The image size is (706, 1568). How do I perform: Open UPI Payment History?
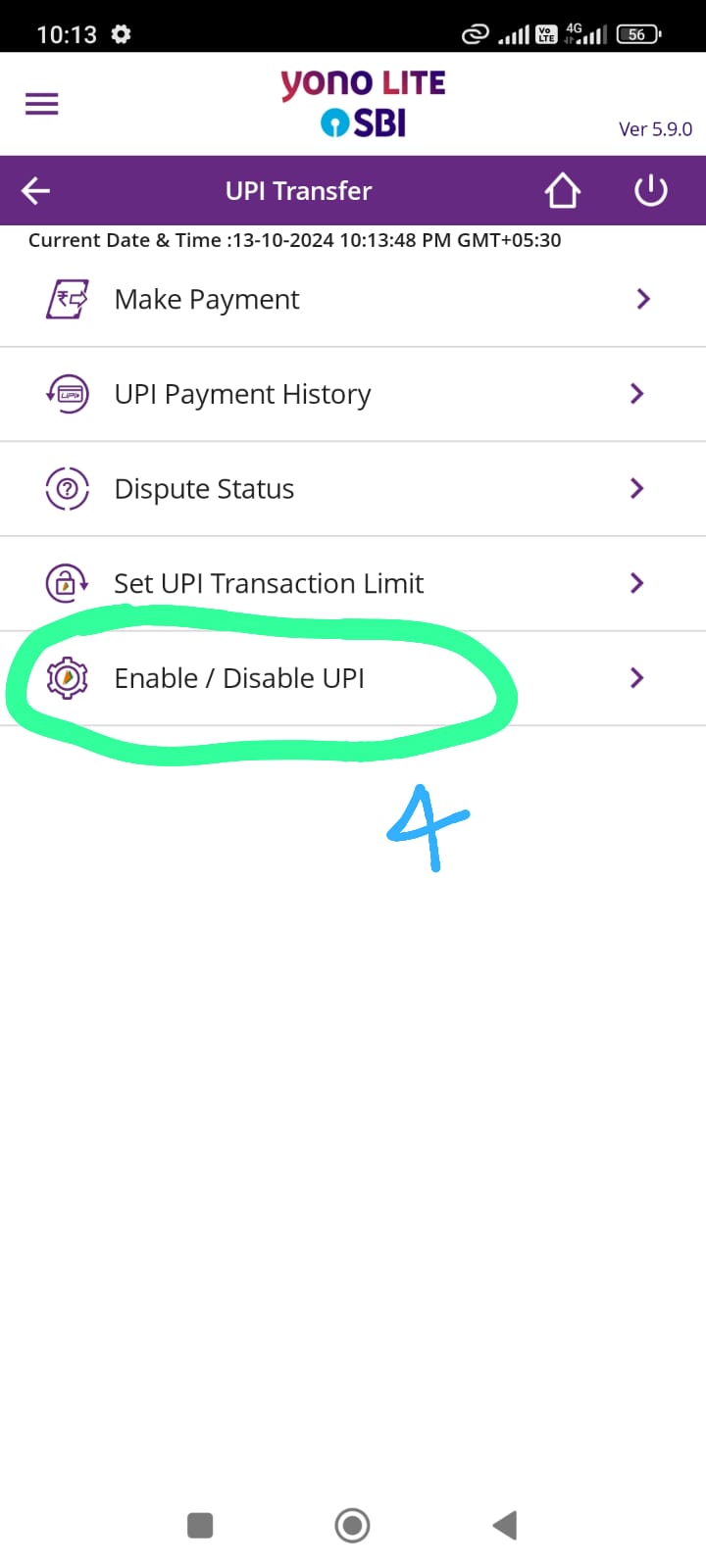(243, 393)
